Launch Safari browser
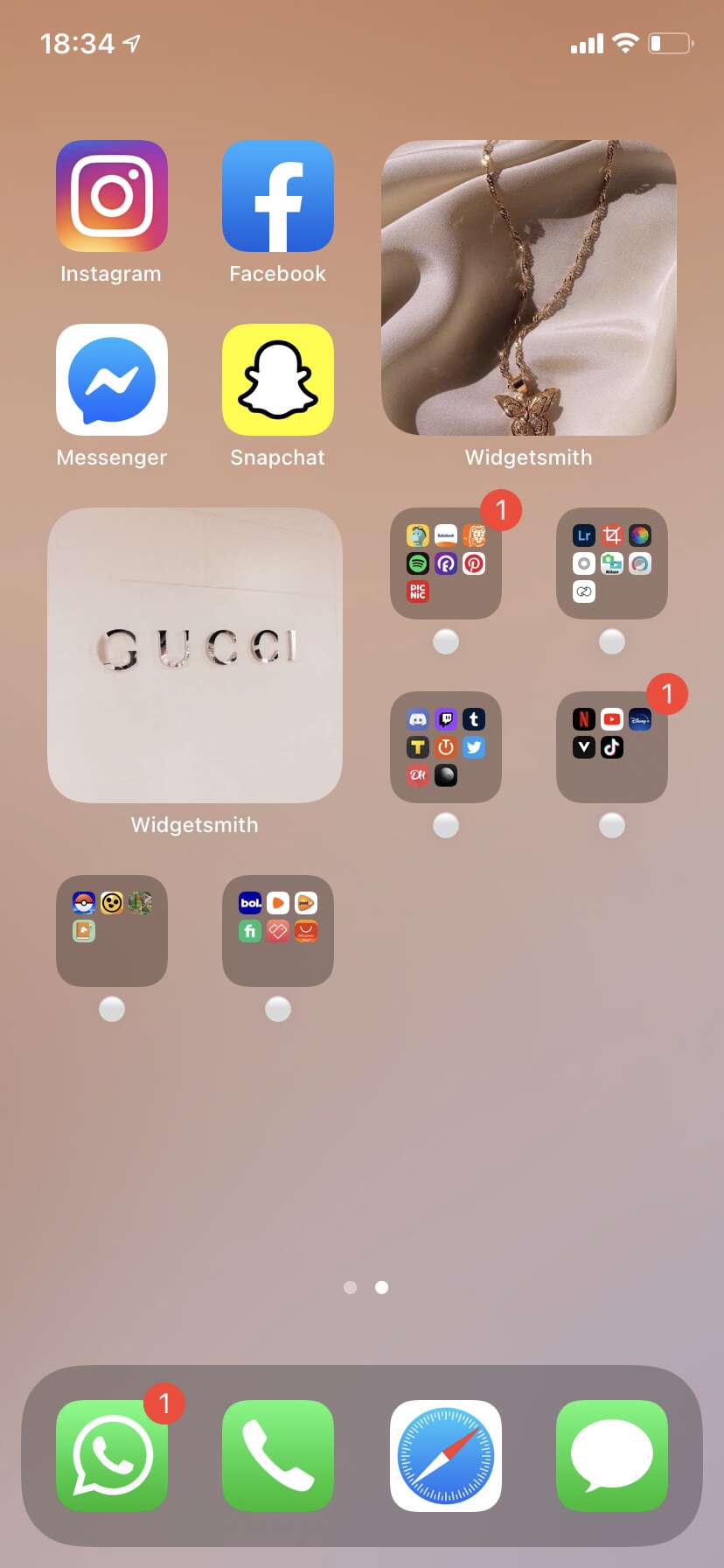This screenshot has height=1568, width=724. coord(446,1456)
